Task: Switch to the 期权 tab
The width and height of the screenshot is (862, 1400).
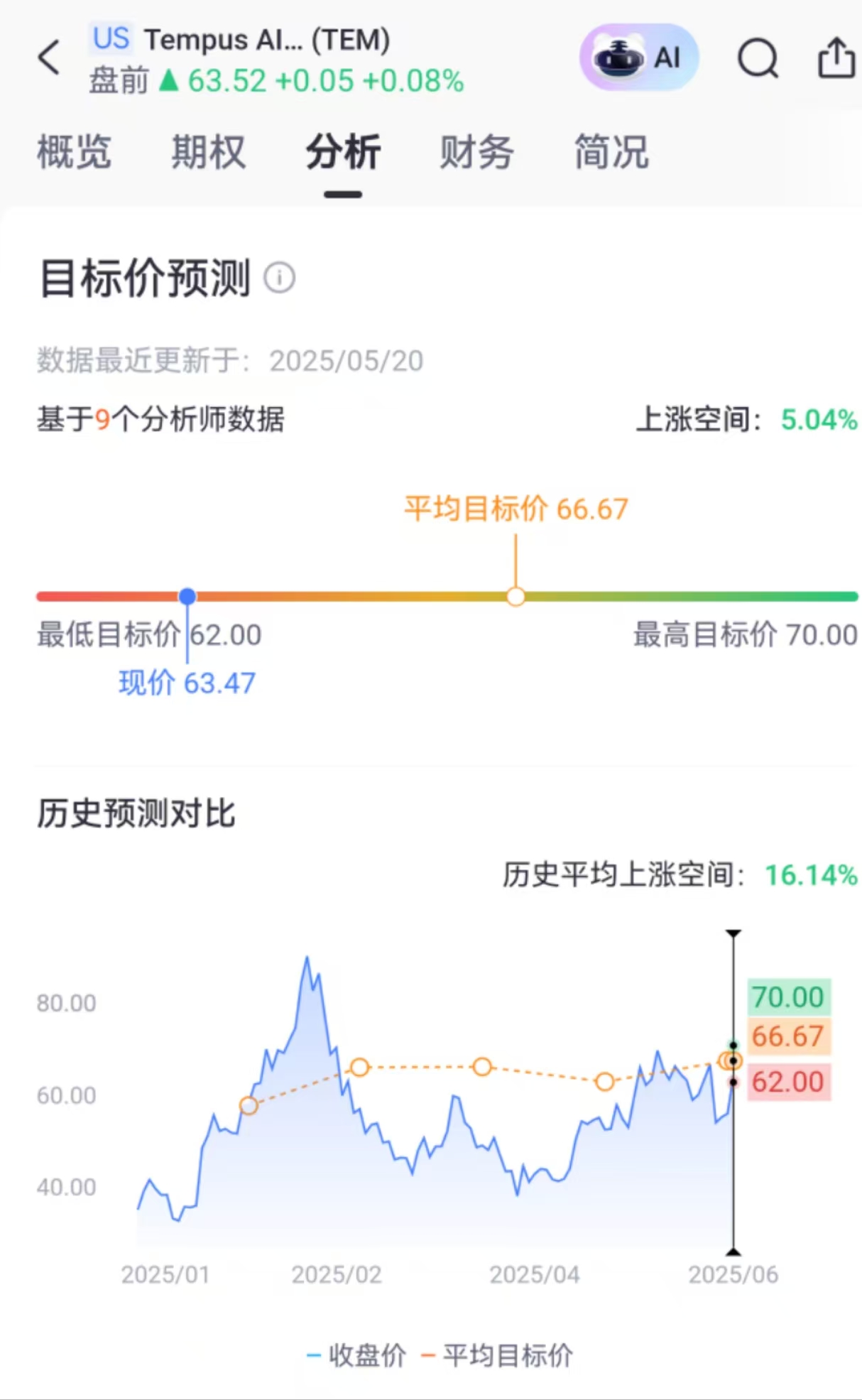Action: [x=208, y=151]
